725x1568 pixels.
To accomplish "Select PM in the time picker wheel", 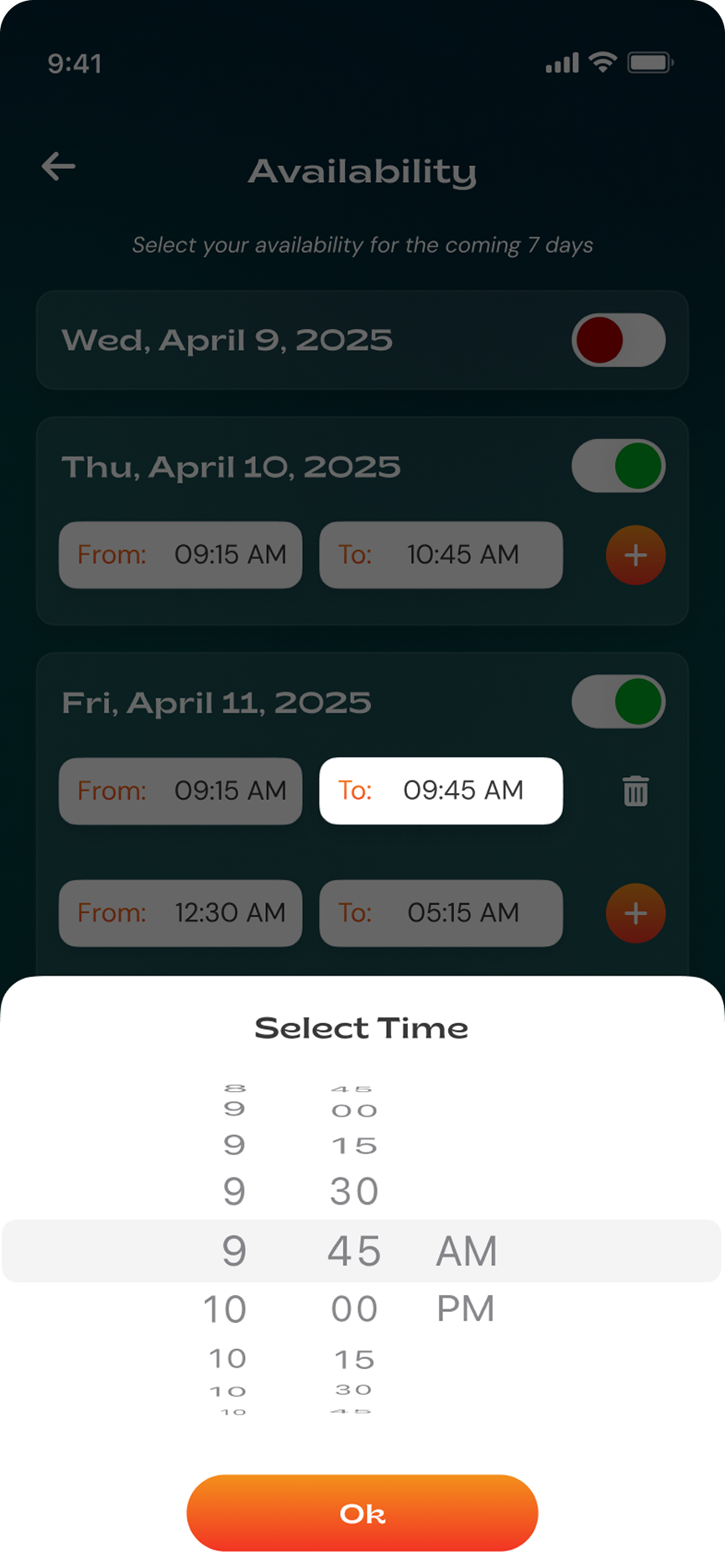I will pyautogui.click(x=467, y=1307).
